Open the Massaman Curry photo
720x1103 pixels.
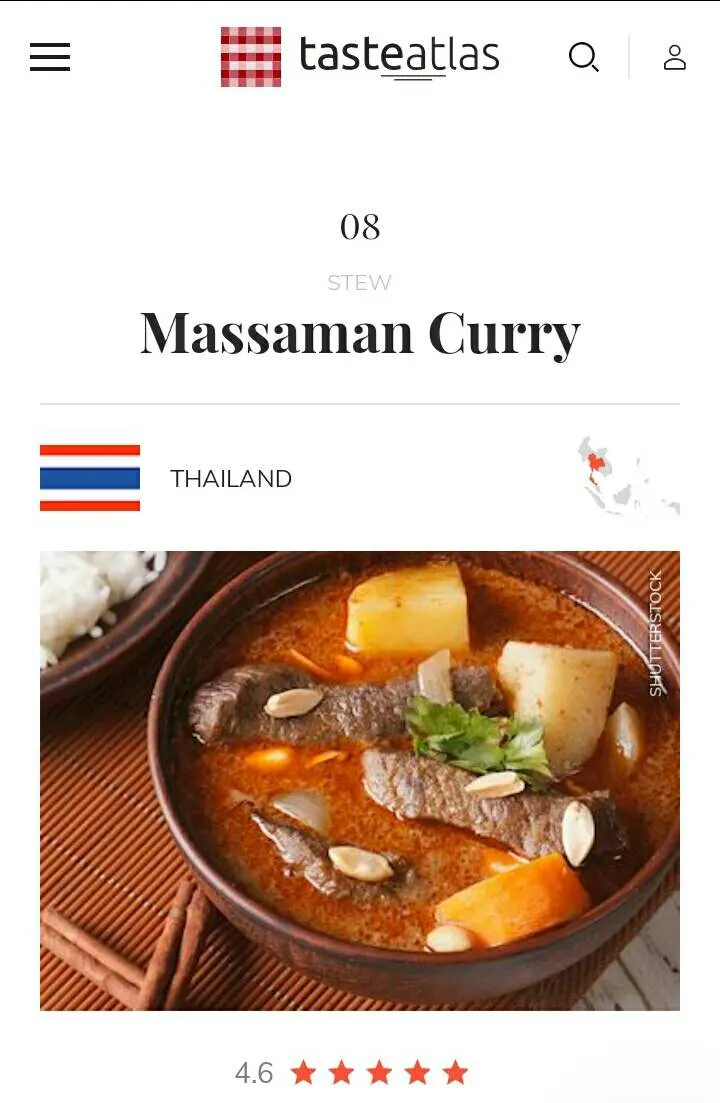point(360,780)
